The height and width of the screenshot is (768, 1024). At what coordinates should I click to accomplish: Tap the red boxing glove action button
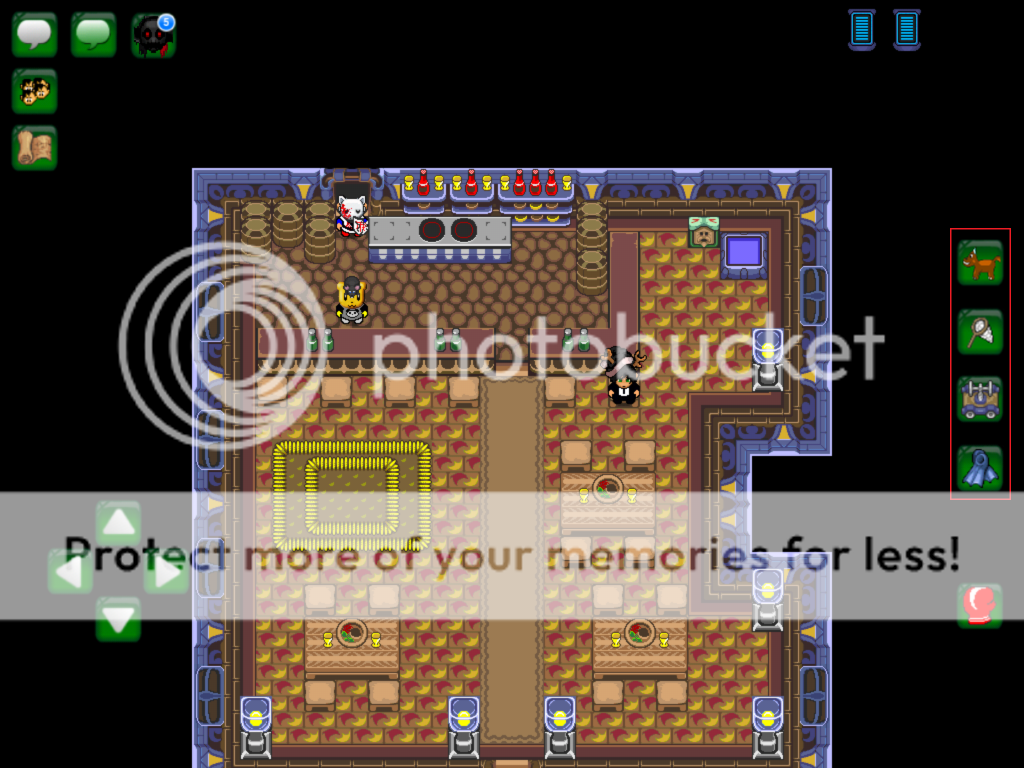point(980,606)
